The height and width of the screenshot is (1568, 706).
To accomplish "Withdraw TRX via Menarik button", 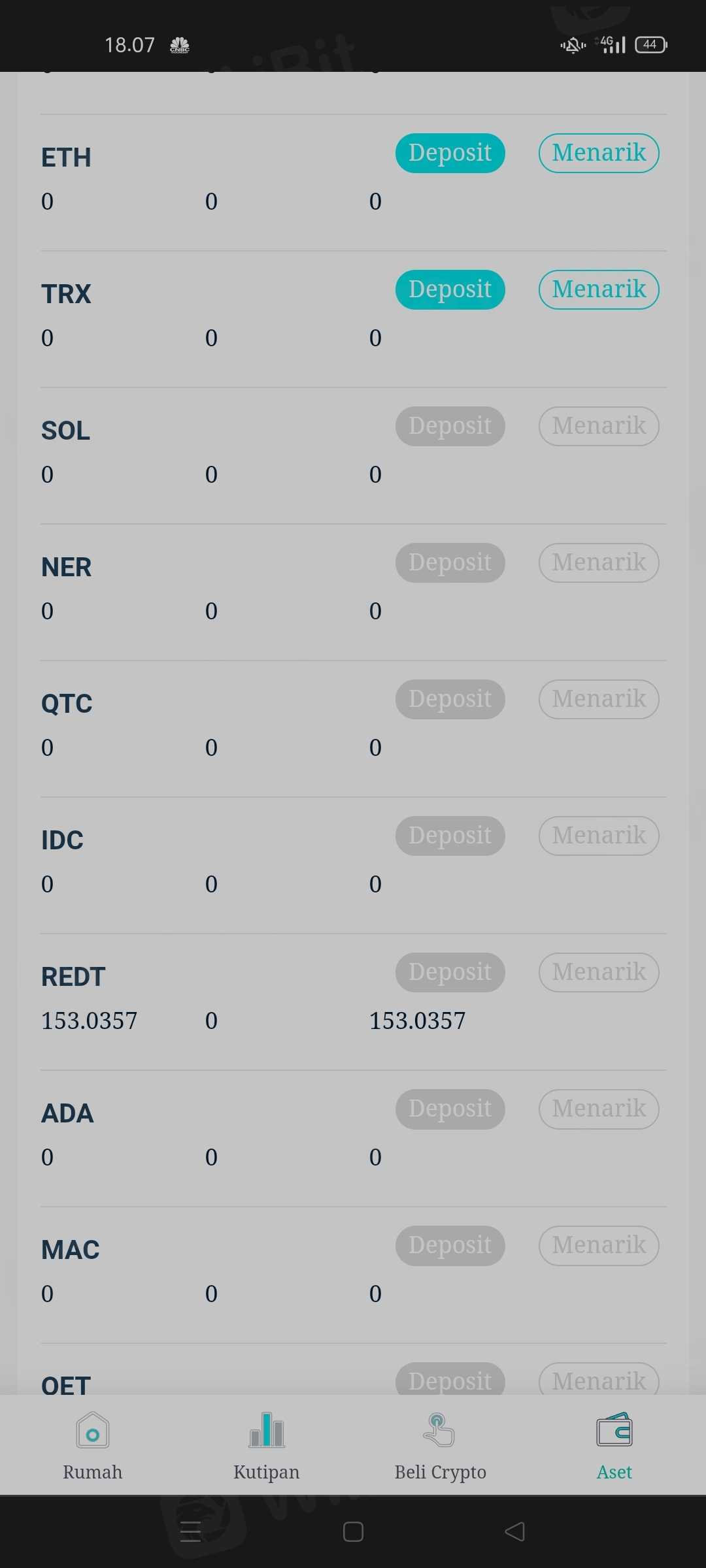I will coord(599,290).
